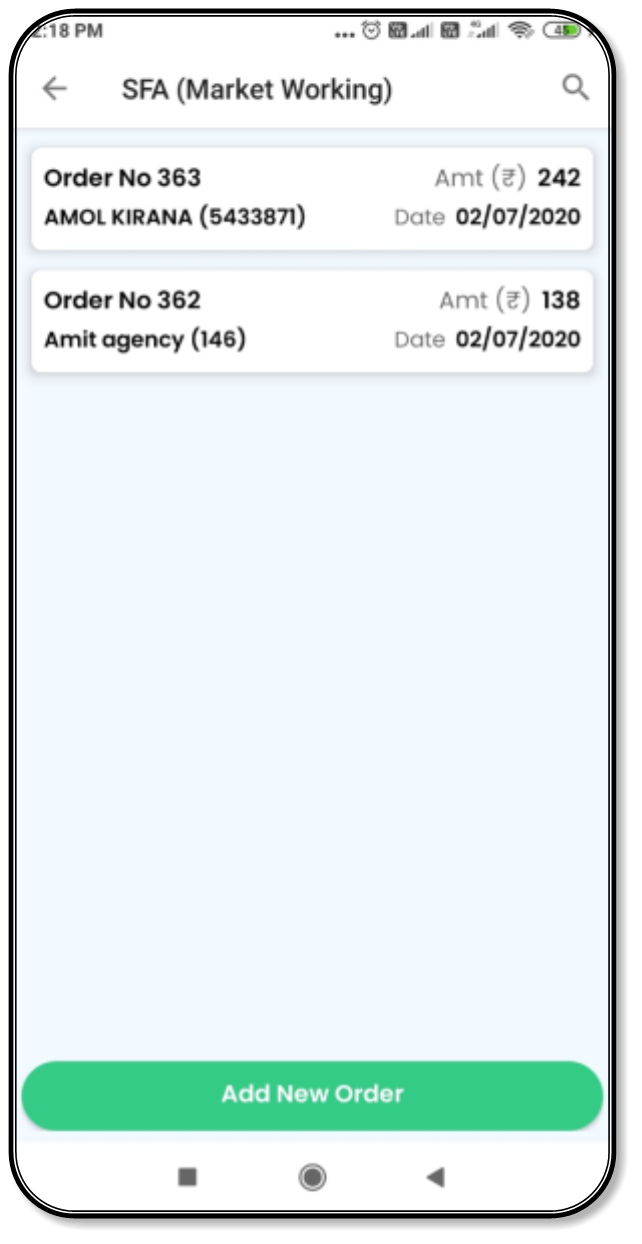The image size is (642, 1244).
Task: Open Order No 362 for Amit agency
Action: pyautogui.click(x=312, y=321)
